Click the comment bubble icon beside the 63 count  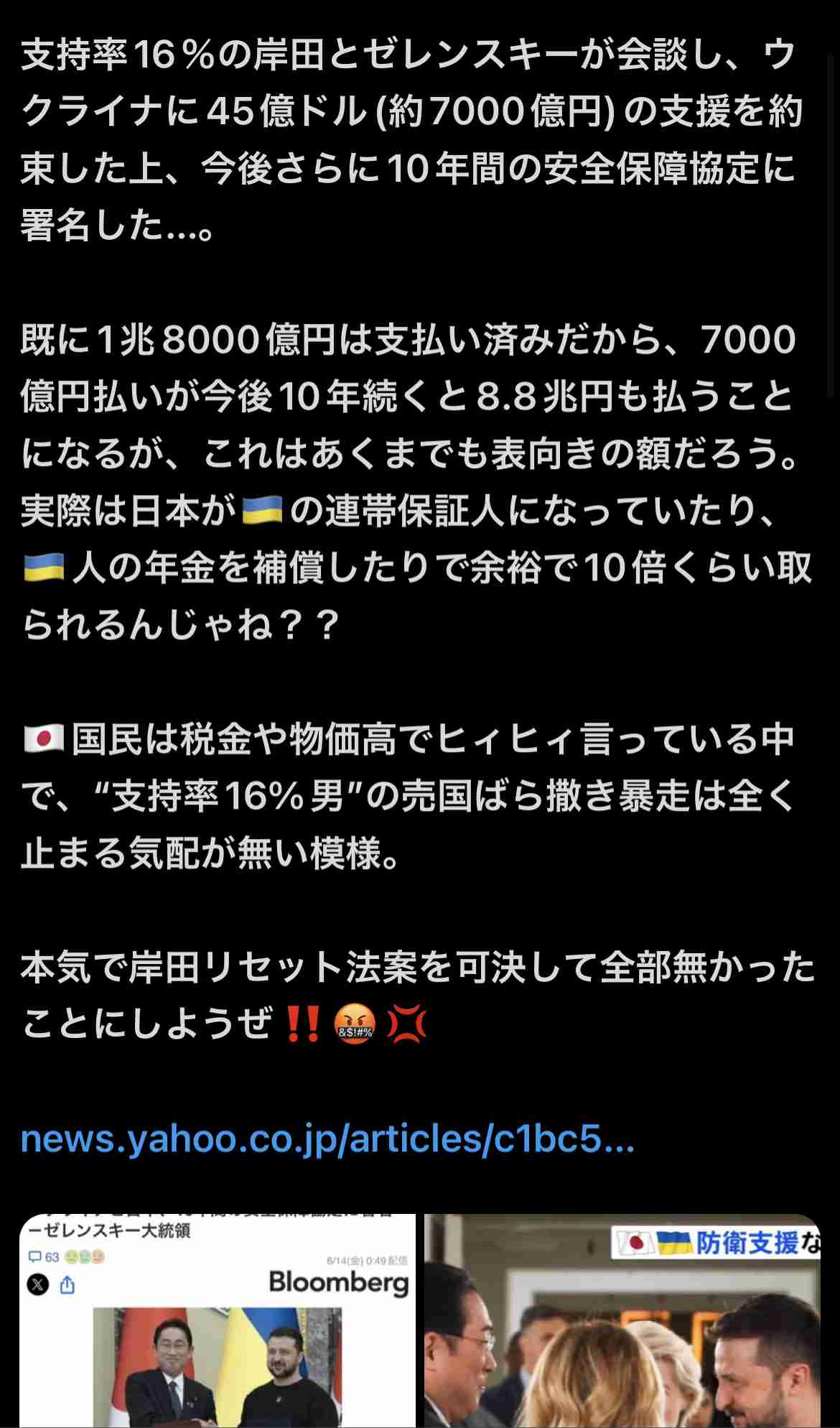[x=34, y=1258]
